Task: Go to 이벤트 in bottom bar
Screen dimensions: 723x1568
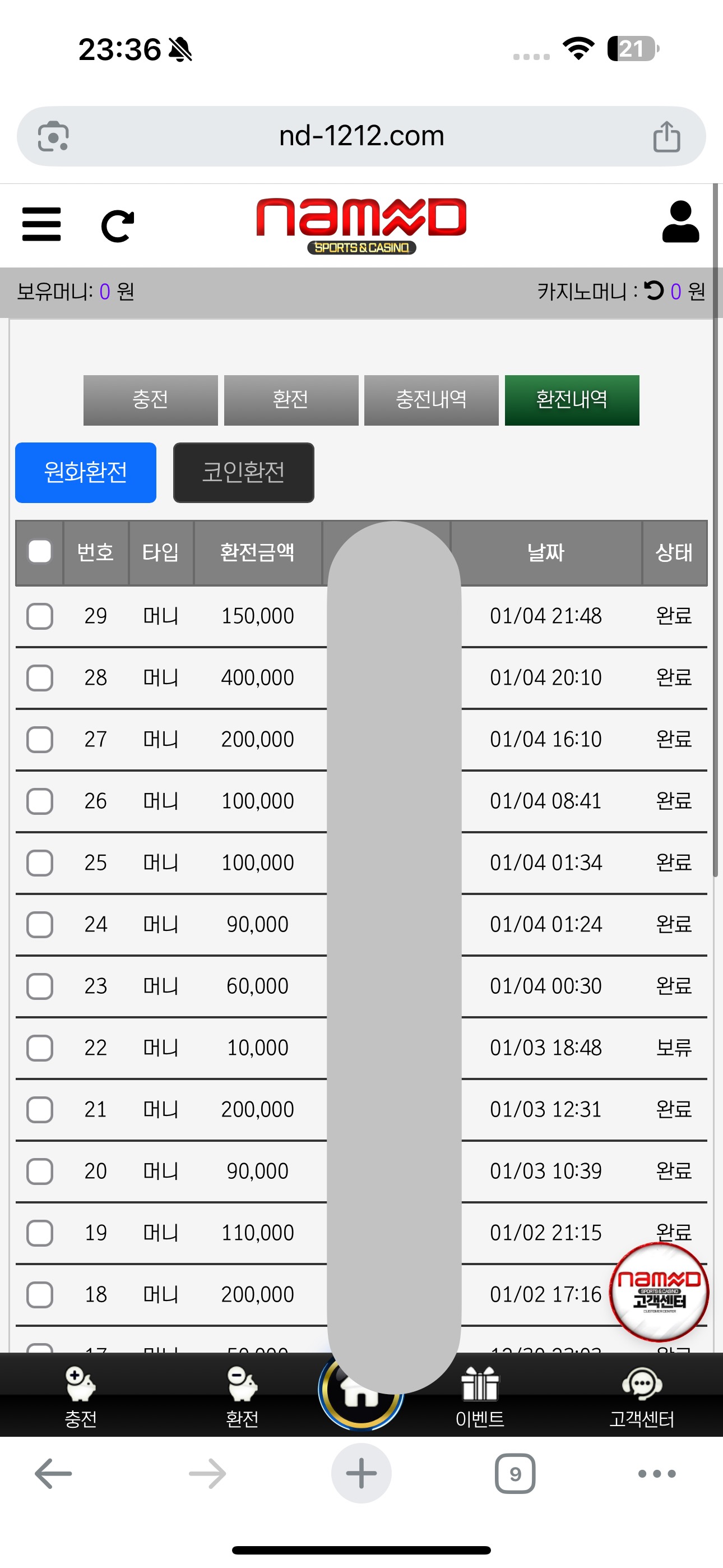Action: (480, 1396)
